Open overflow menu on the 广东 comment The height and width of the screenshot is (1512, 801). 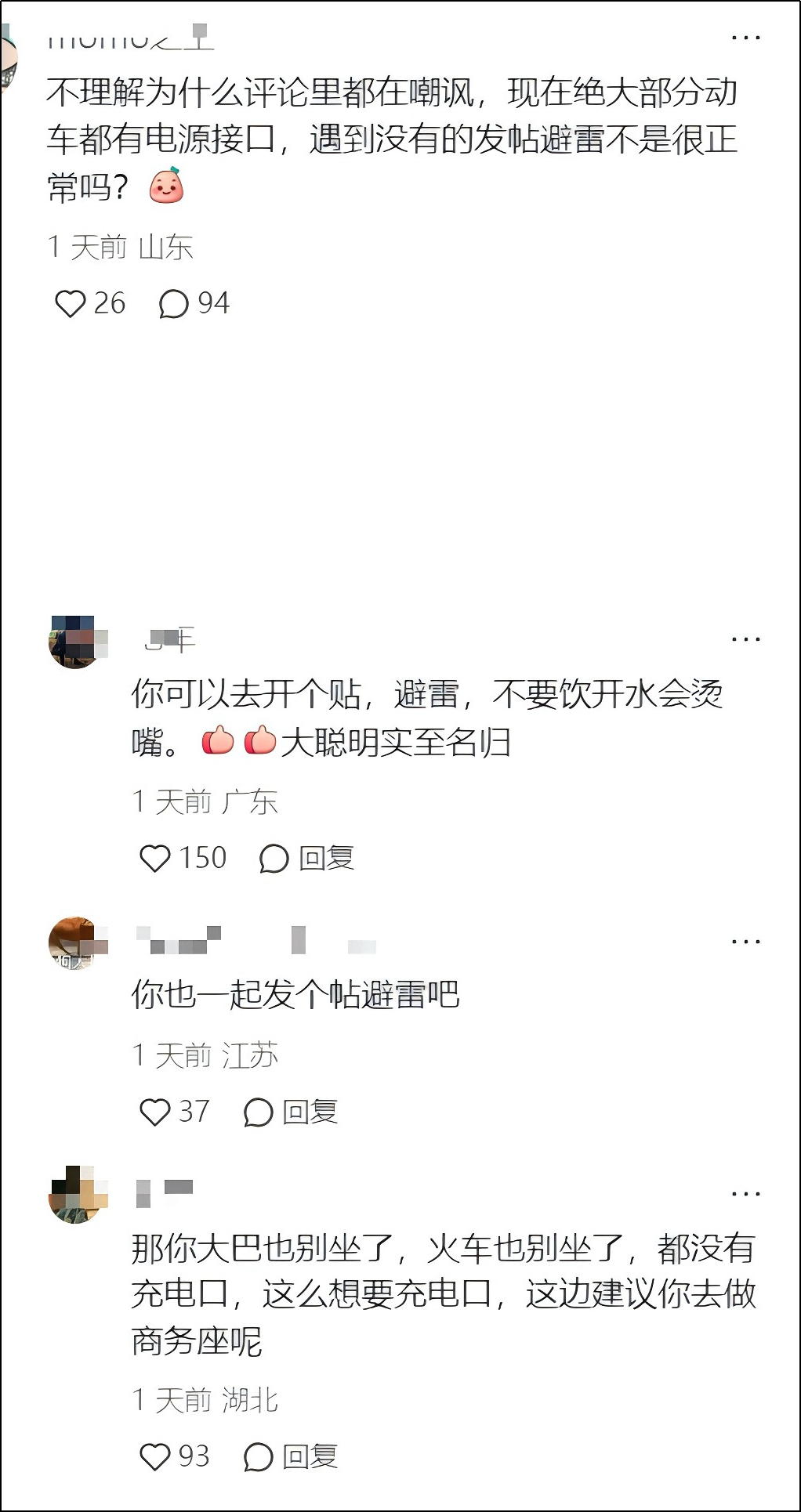[x=745, y=639]
